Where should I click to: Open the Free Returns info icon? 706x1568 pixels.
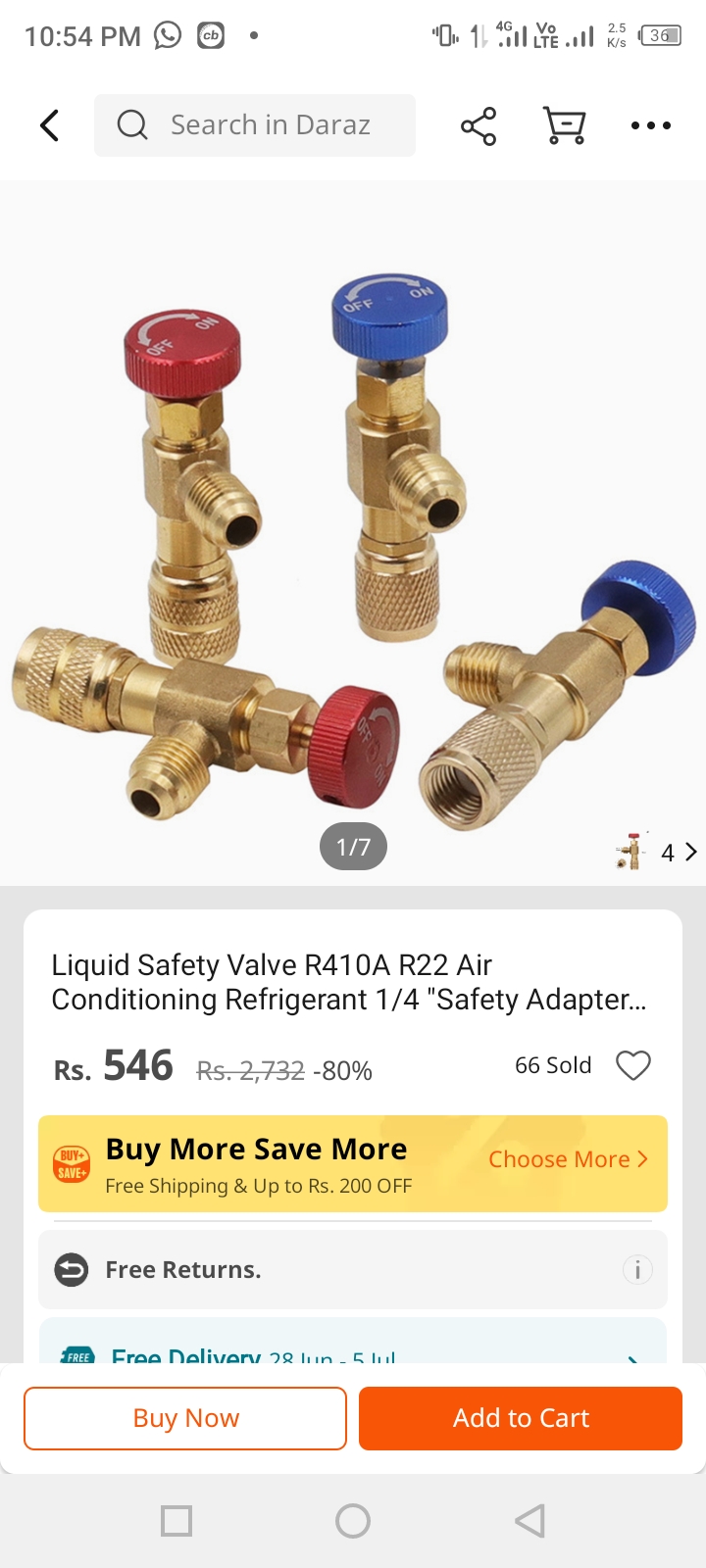637,1270
